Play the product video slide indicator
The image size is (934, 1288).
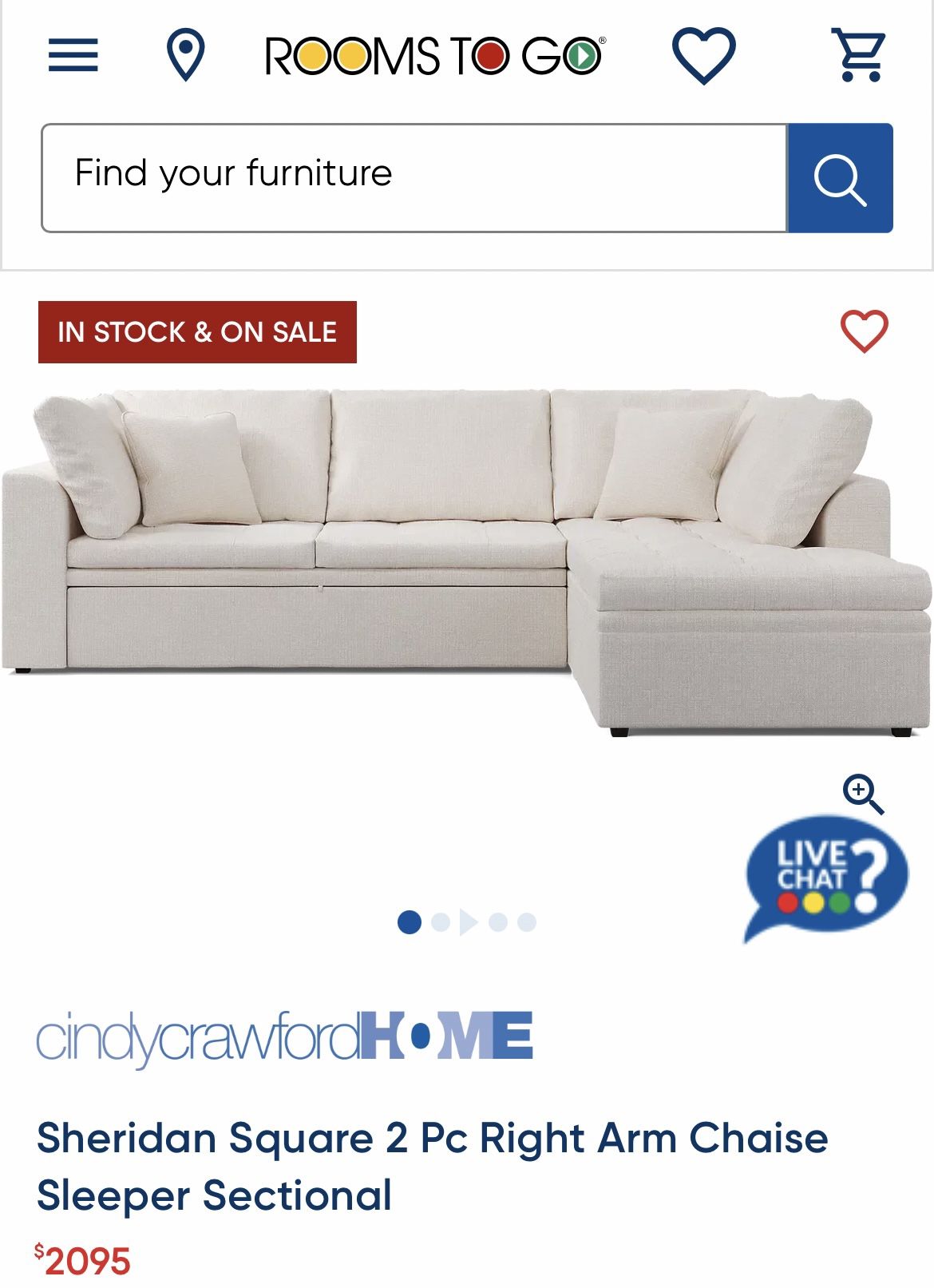[x=469, y=922]
